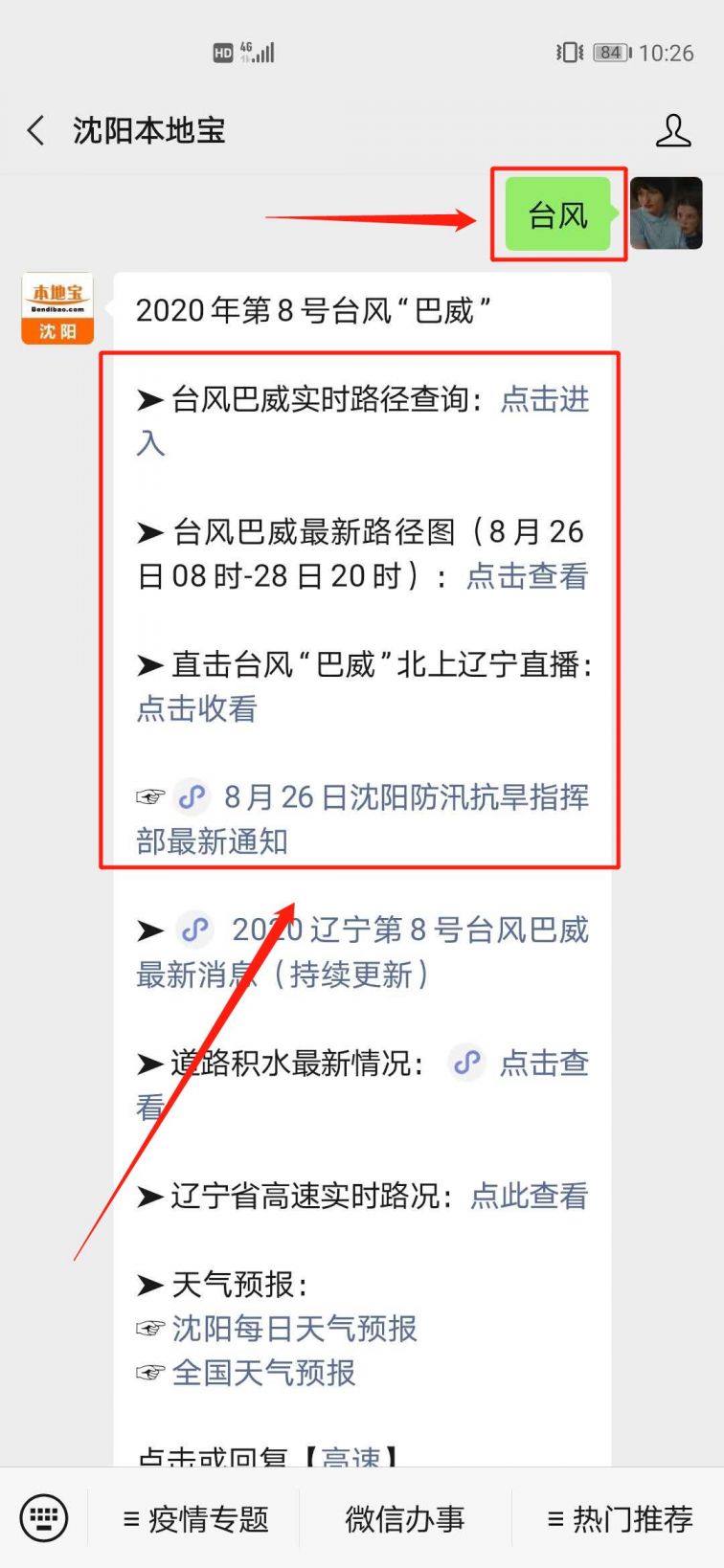Screen dimensions: 724x1568
Task: Open the account profile icon
Action: 673,130
